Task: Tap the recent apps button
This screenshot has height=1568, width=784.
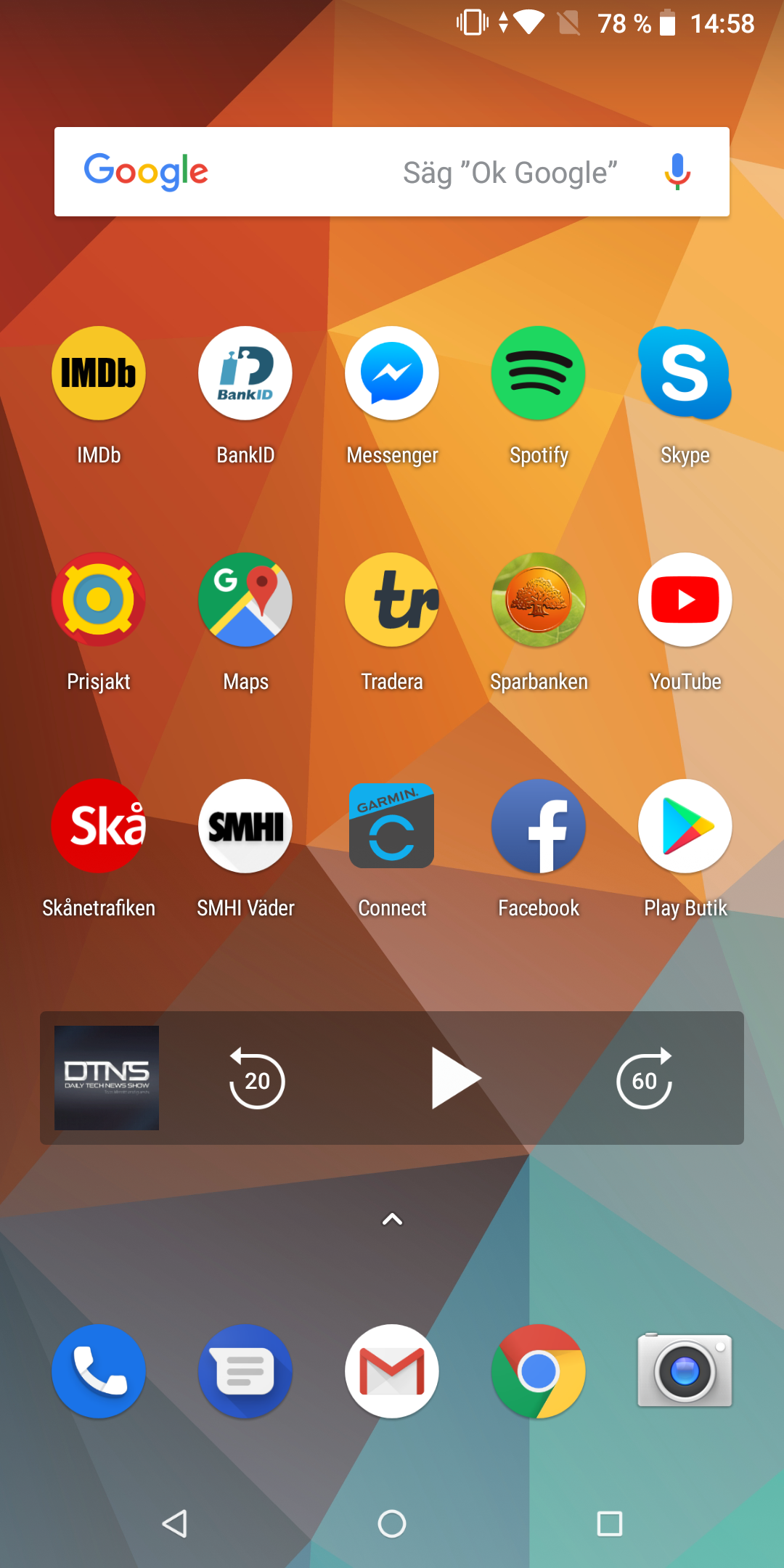Action: [x=610, y=1523]
